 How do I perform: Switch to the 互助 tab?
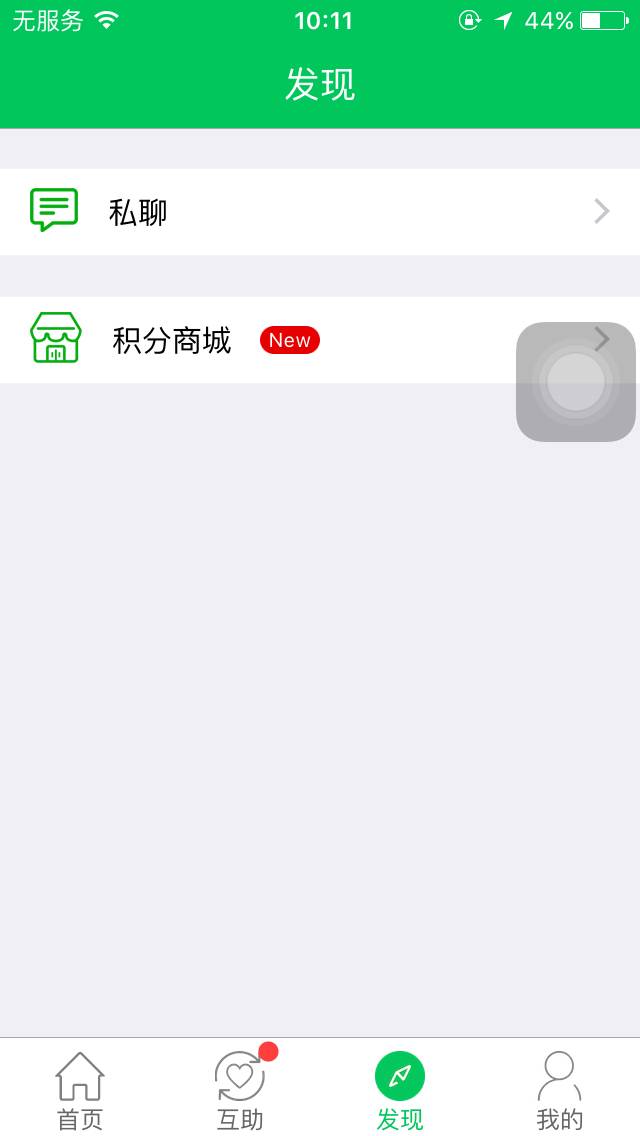(x=240, y=1090)
